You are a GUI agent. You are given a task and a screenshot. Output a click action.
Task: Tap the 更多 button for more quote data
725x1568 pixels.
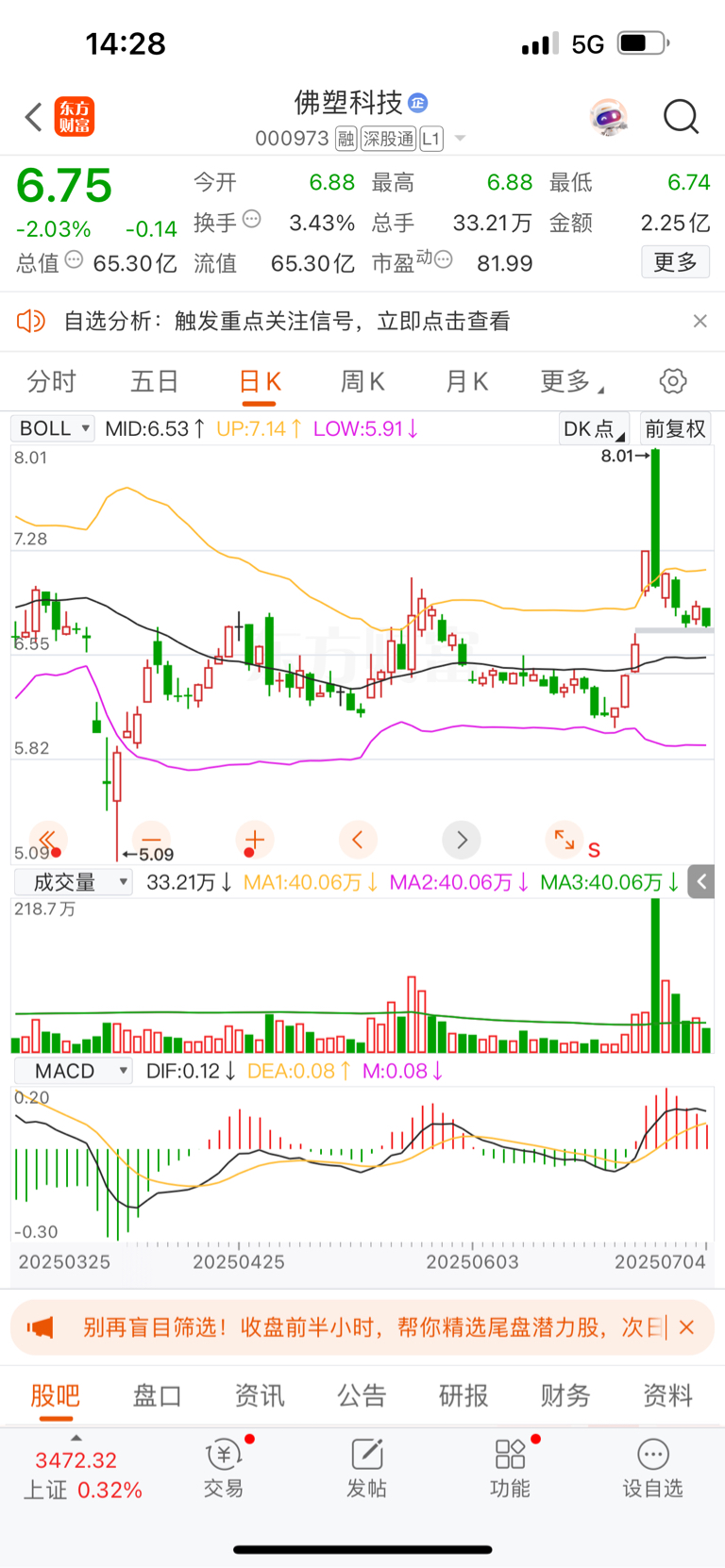click(x=675, y=262)
